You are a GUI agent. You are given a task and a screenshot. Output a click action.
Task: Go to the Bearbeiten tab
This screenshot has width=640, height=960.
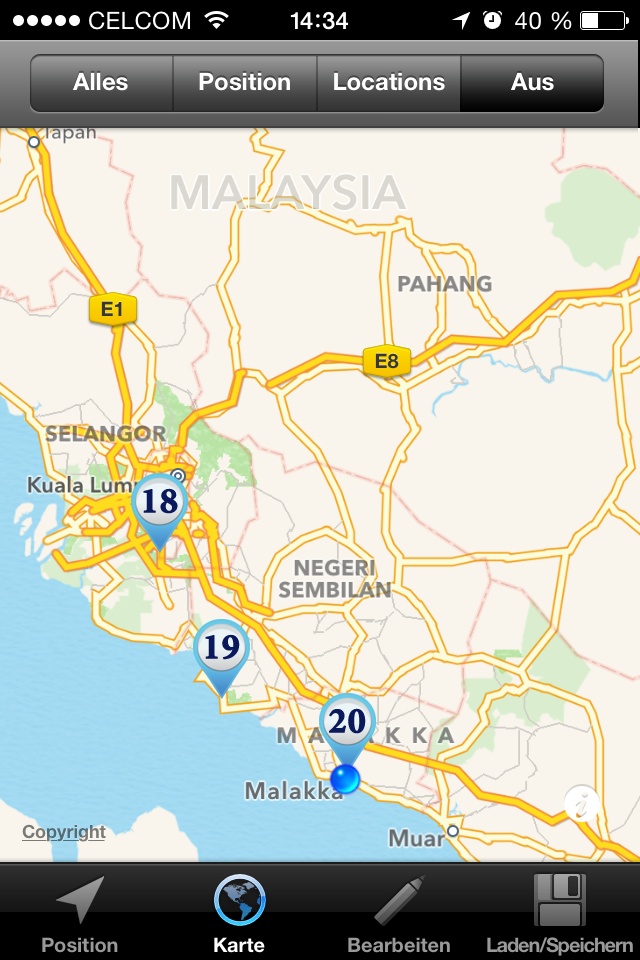coord(399,912)
